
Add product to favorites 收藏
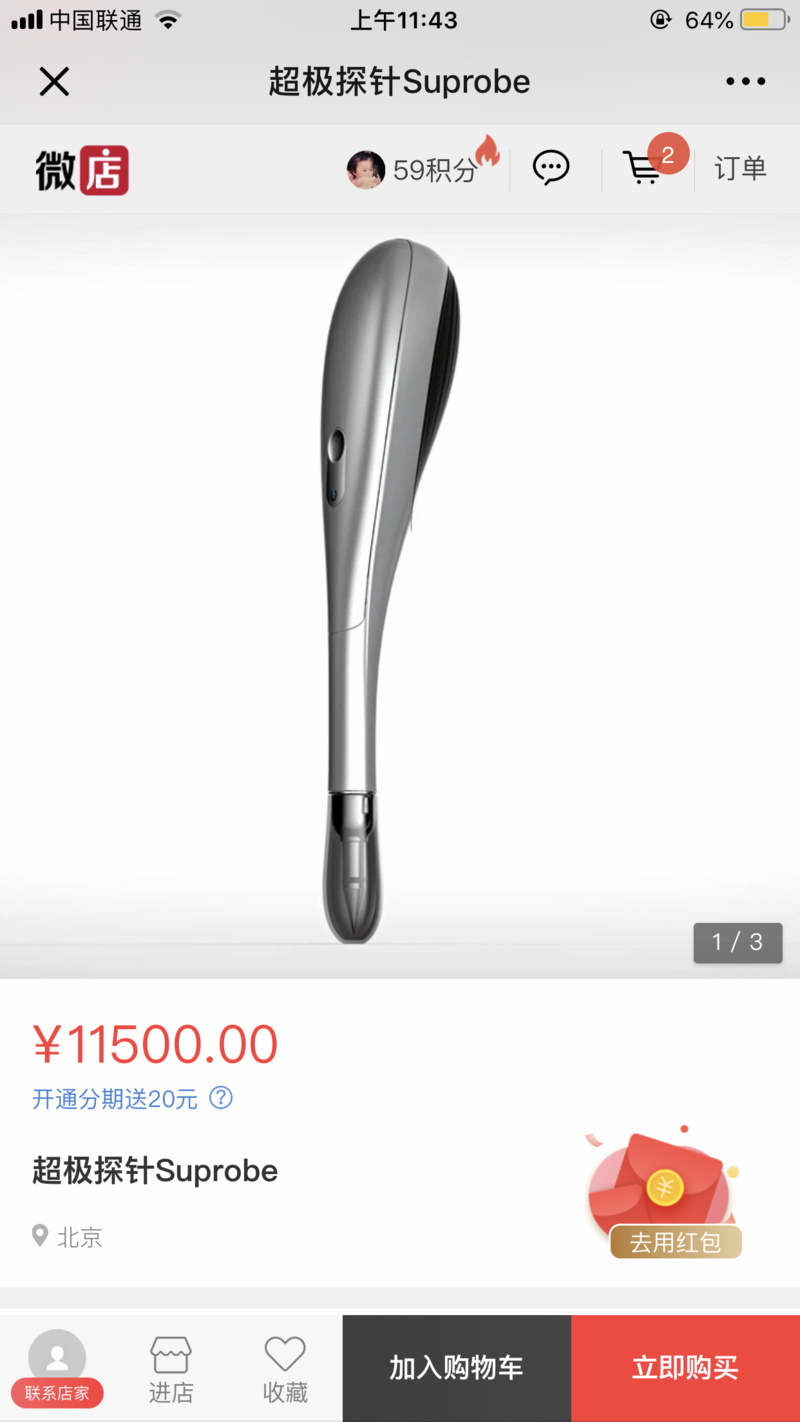(x=285, y=1369)
